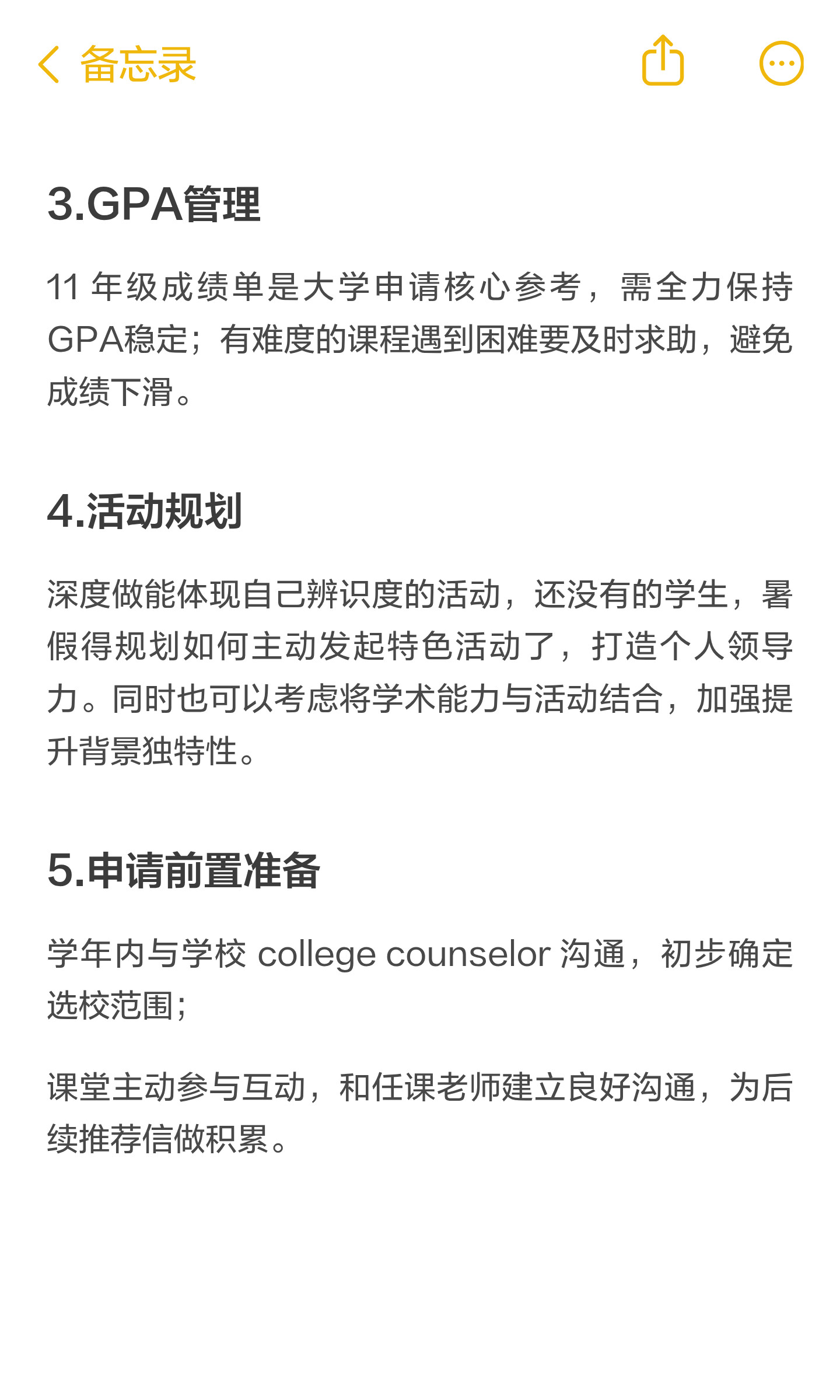Share this note
The height and width of the screenshot is (1400, 840).
(663, 61)
